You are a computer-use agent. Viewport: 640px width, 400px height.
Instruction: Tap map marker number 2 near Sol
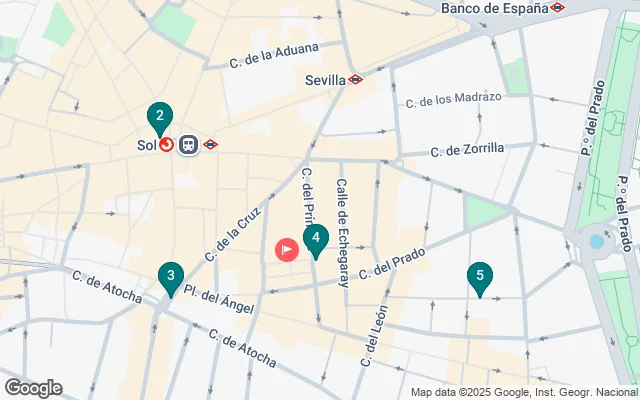coord(159,118)
